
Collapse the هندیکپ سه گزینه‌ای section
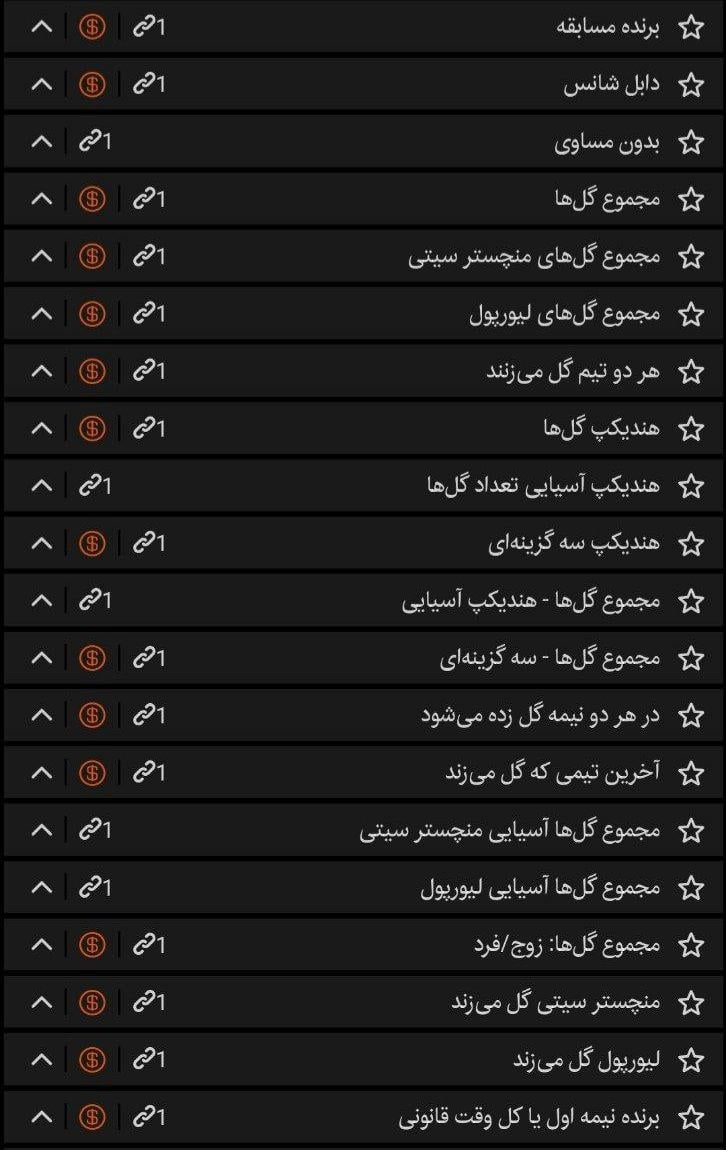(x=40, y=542)
